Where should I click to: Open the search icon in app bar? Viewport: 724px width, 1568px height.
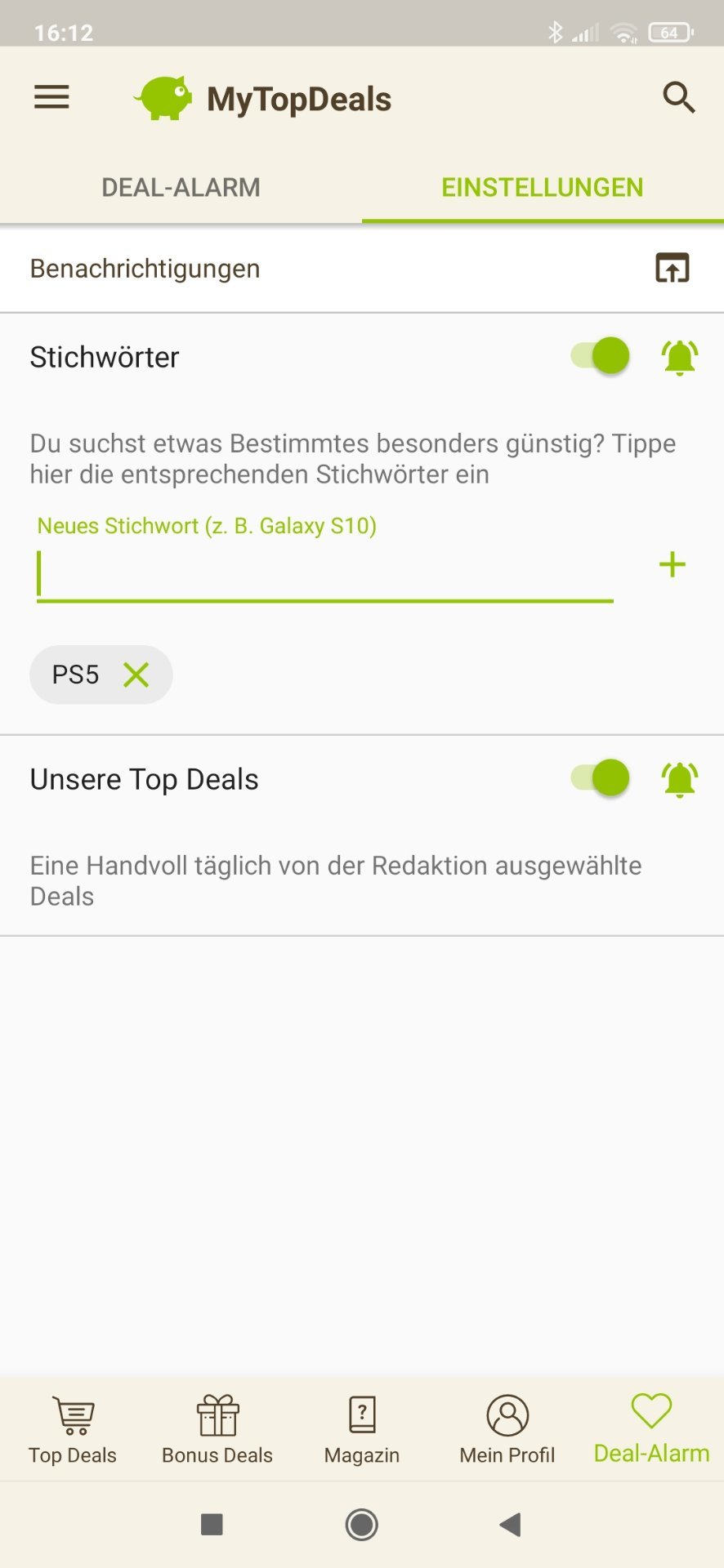point(678,98)
